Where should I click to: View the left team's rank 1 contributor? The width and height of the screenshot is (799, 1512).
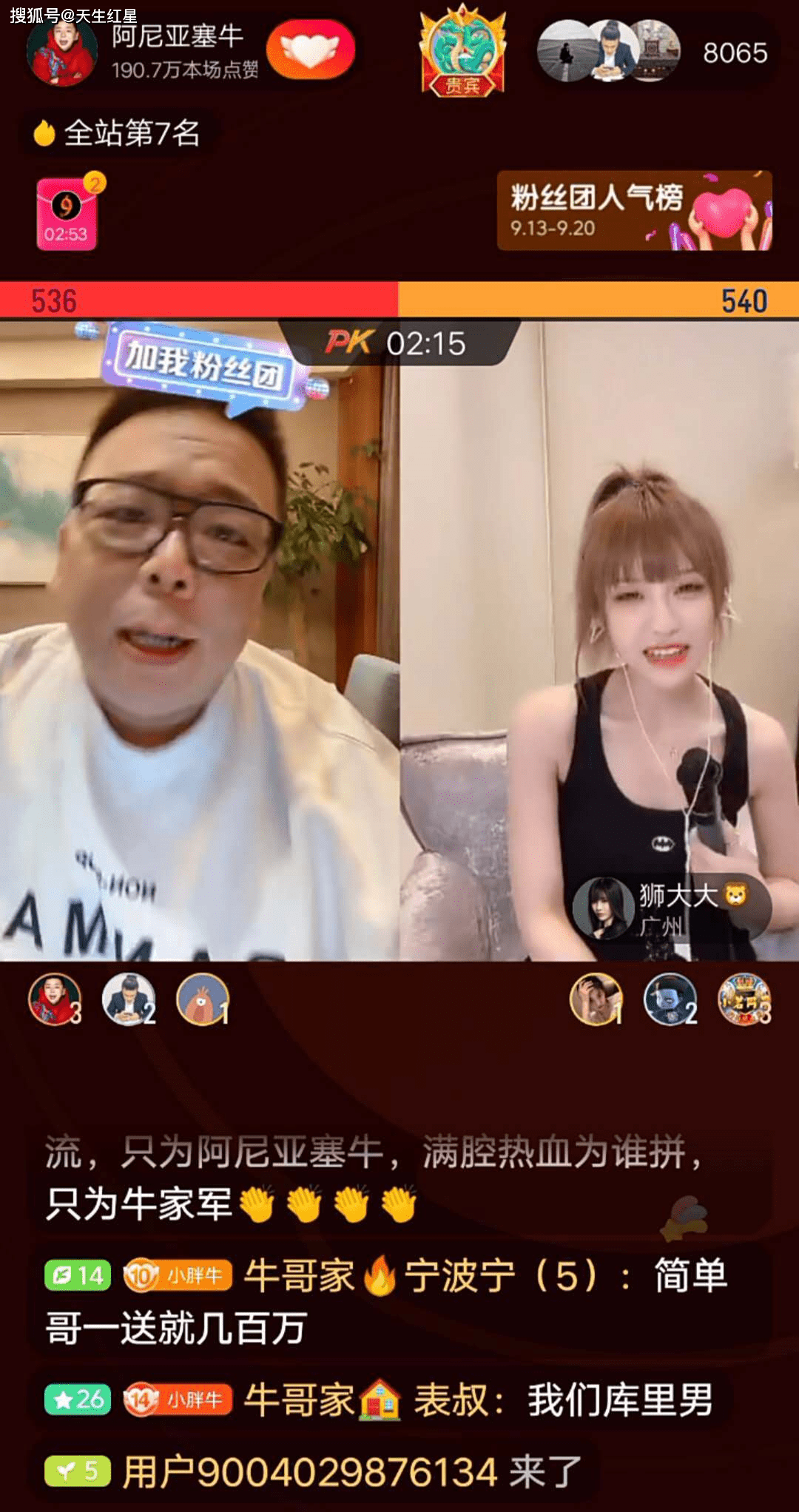(x=203, y=999)
